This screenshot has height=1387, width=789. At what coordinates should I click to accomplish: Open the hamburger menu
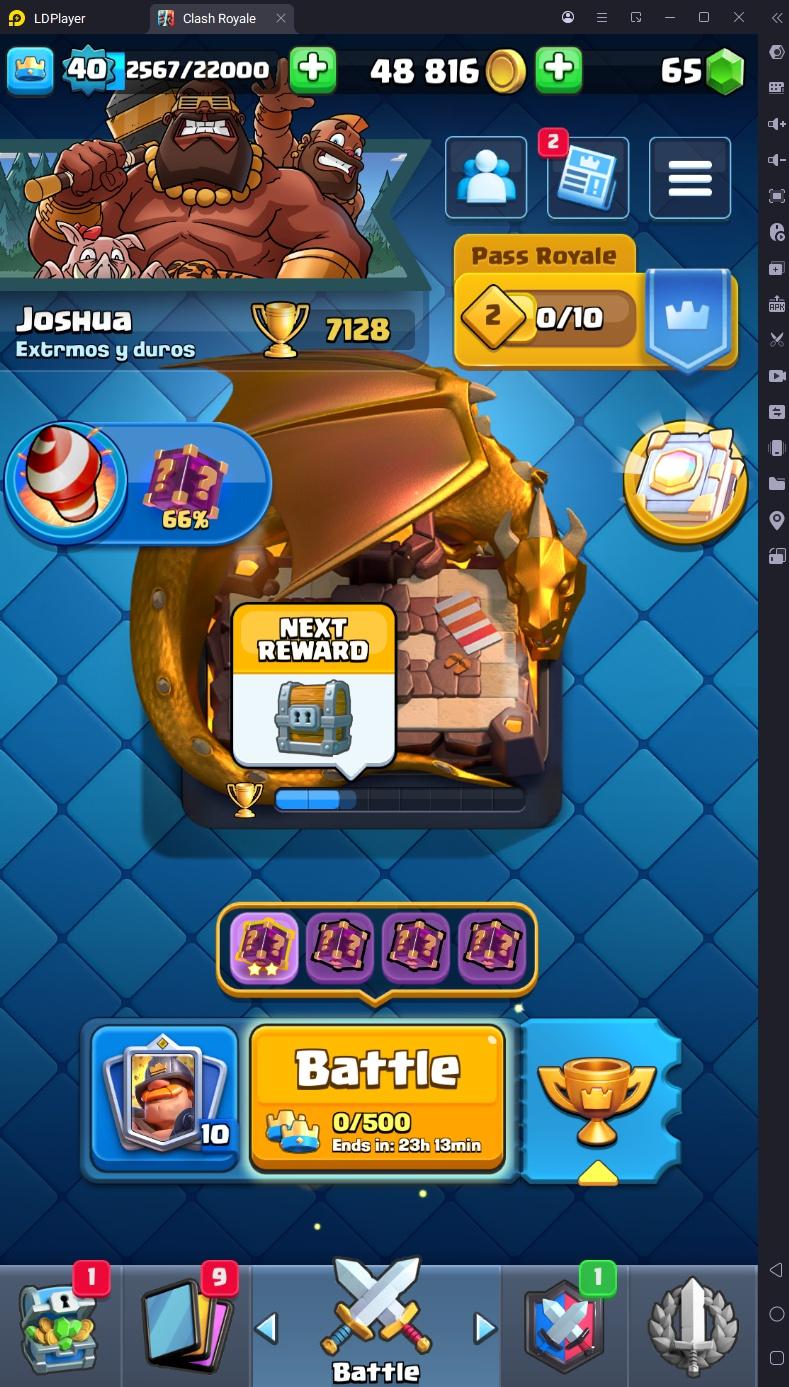coord(690,178)
